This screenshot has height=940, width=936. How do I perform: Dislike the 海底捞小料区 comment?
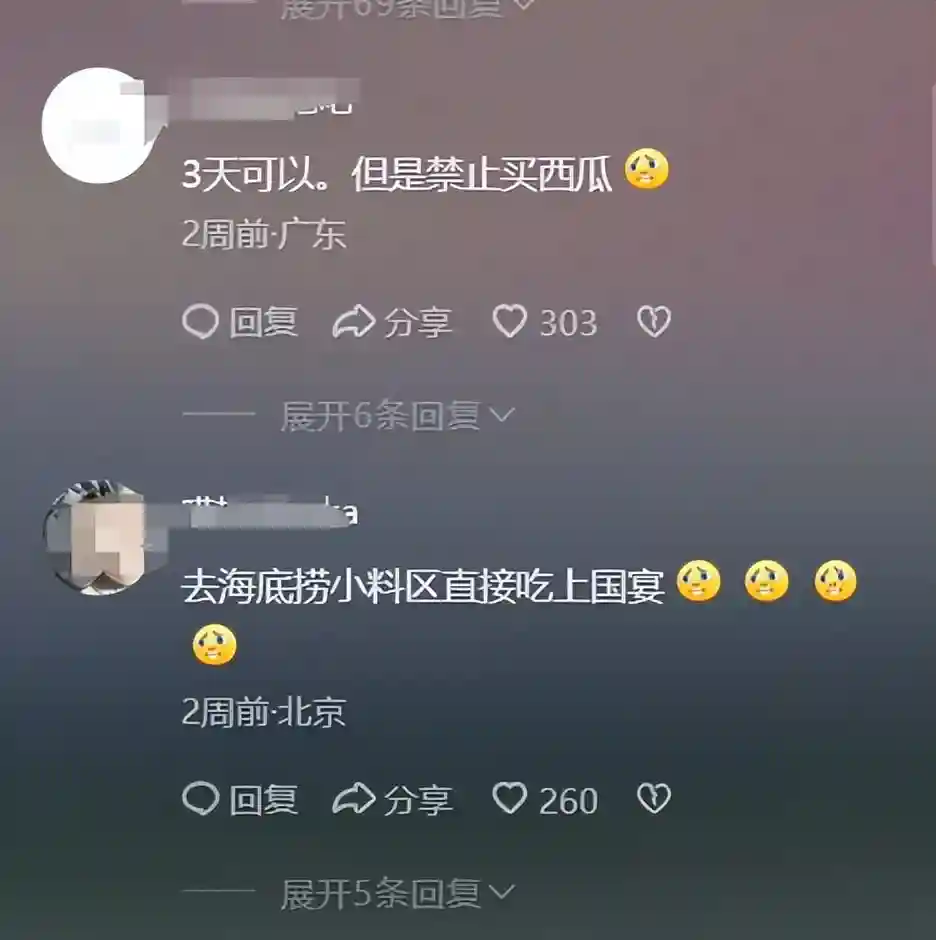pos(654,799)
